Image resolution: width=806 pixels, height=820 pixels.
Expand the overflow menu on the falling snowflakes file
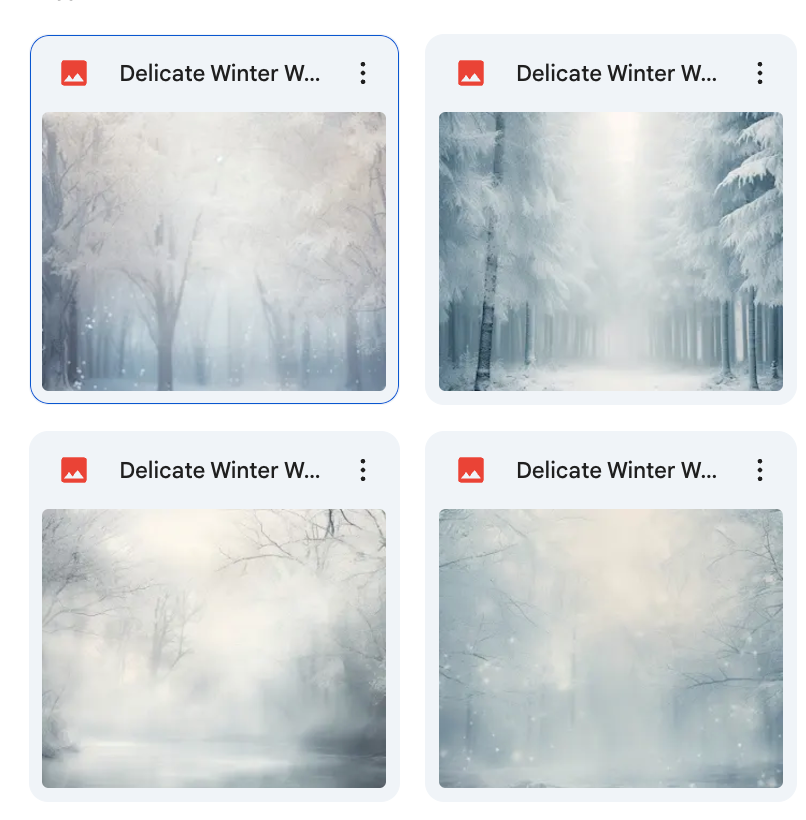760,470
